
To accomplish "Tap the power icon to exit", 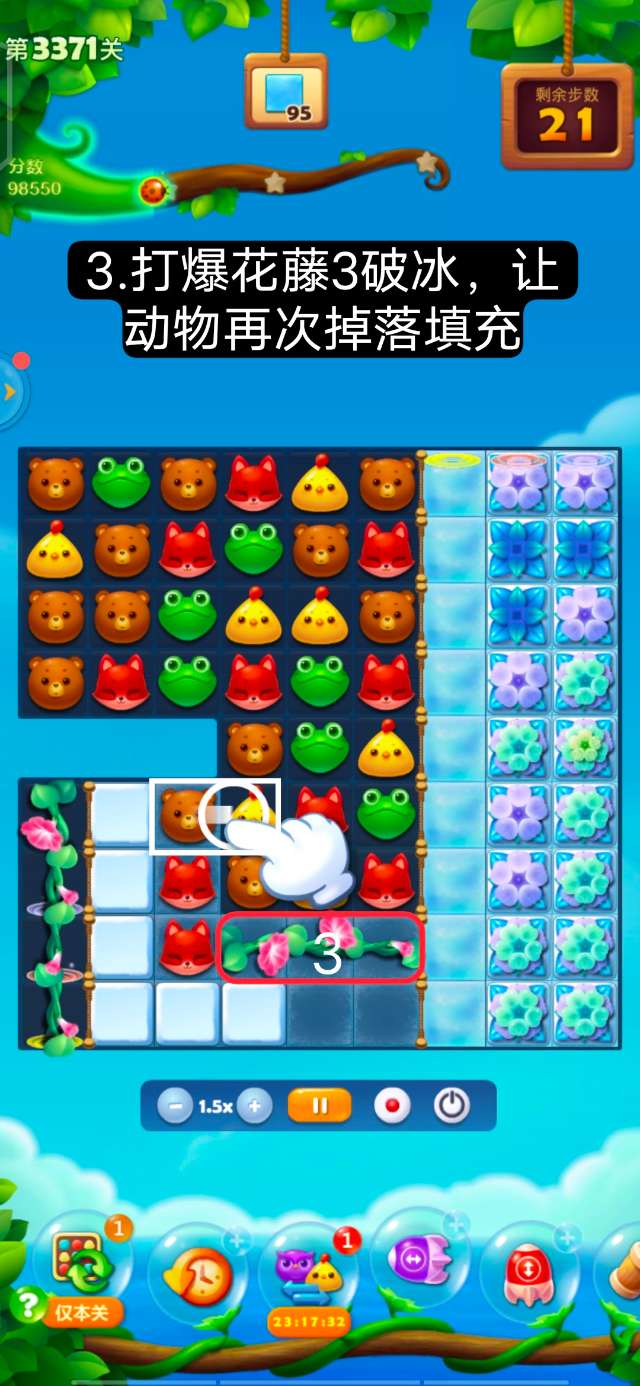I will pos(452,1106).
